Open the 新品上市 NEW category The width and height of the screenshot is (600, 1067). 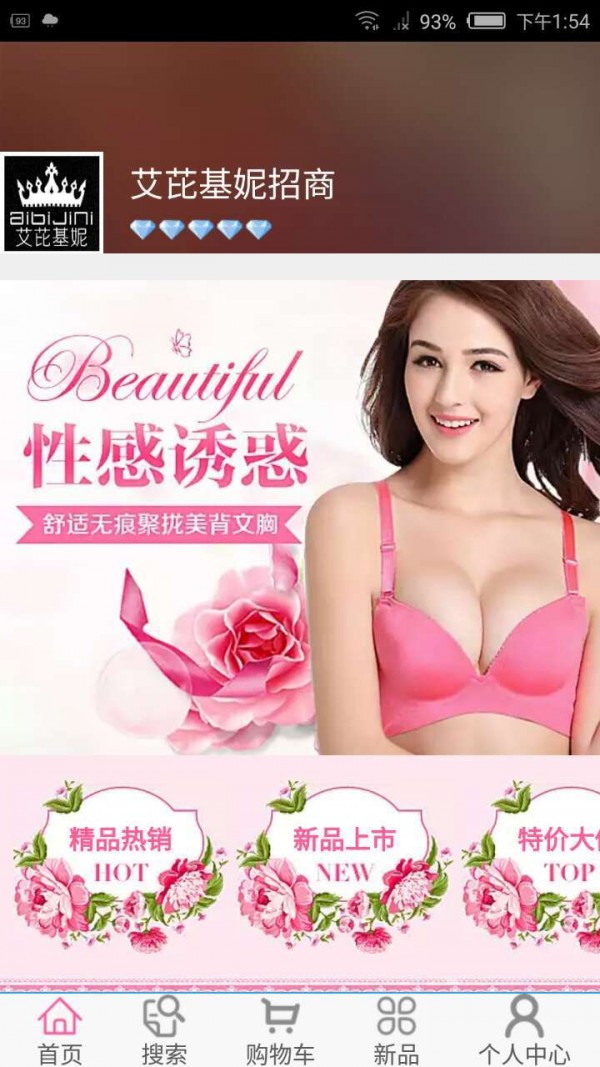tap(344, 862)
